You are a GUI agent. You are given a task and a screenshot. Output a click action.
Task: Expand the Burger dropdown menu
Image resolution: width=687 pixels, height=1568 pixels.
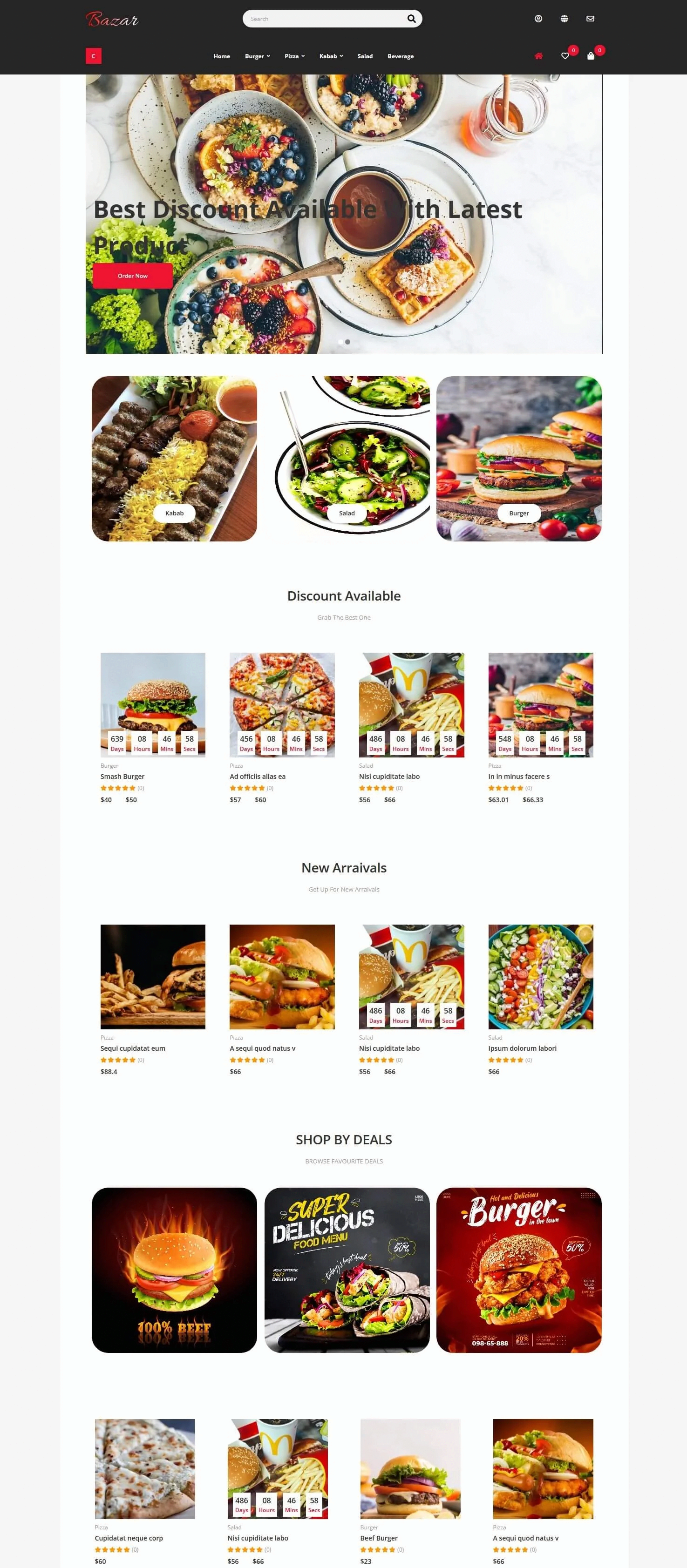click(257, 56)
